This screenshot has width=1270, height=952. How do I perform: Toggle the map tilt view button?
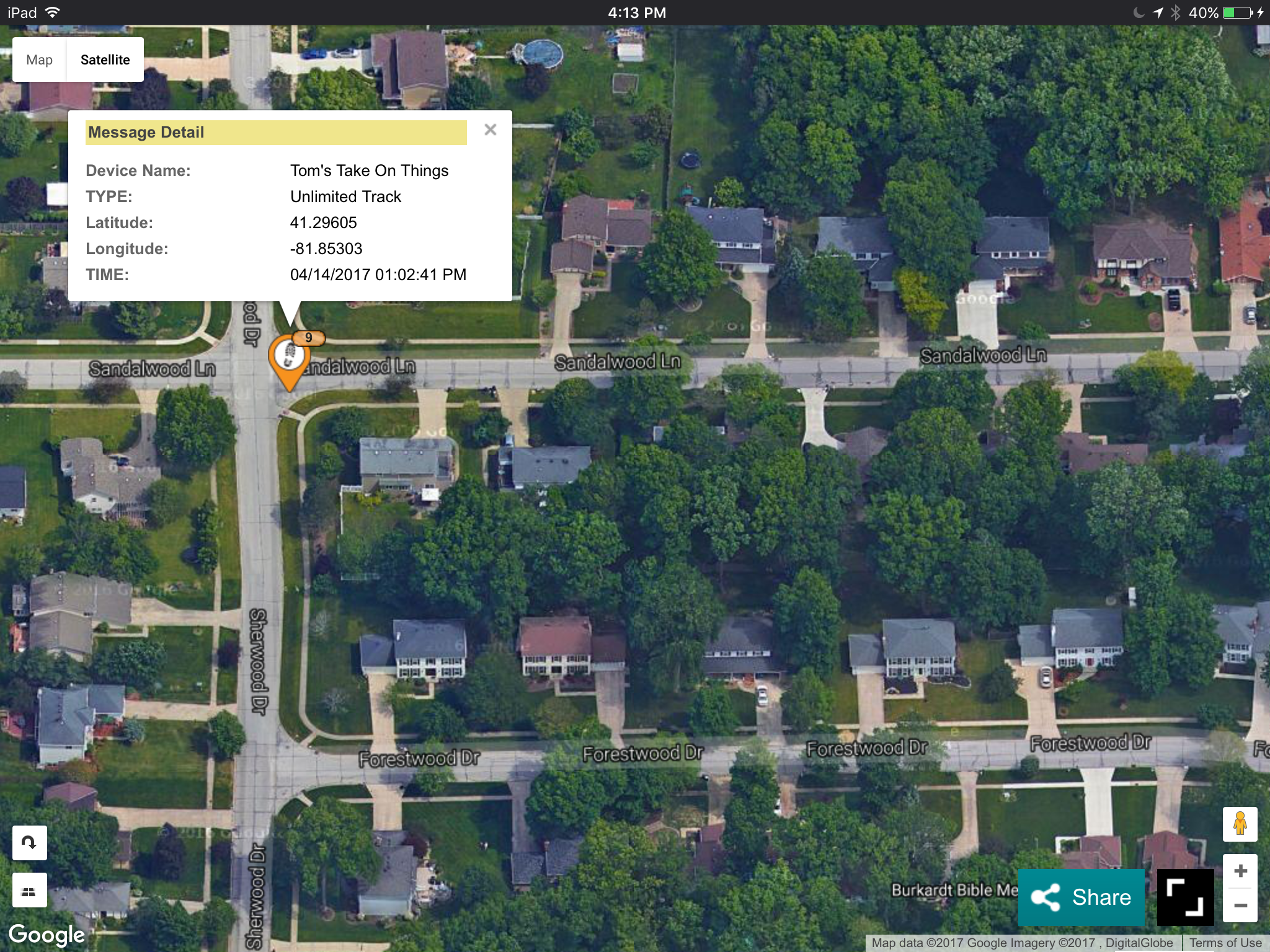pos(29,891)
